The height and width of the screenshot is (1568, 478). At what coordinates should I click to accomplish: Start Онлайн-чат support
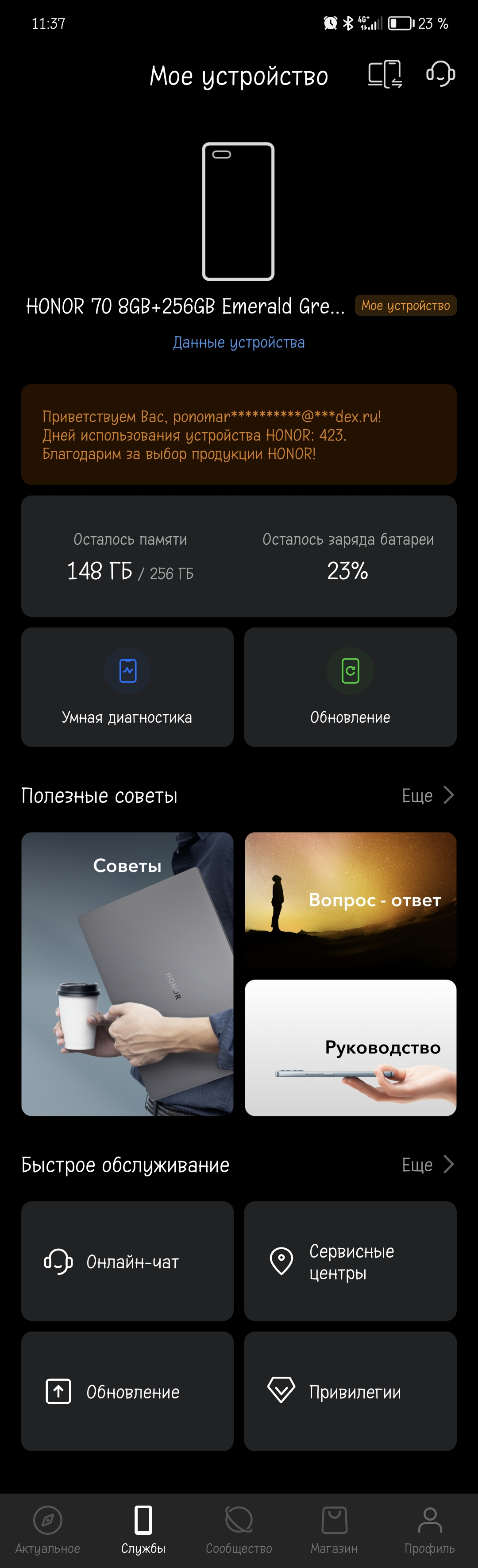[x=127, y=1261]
